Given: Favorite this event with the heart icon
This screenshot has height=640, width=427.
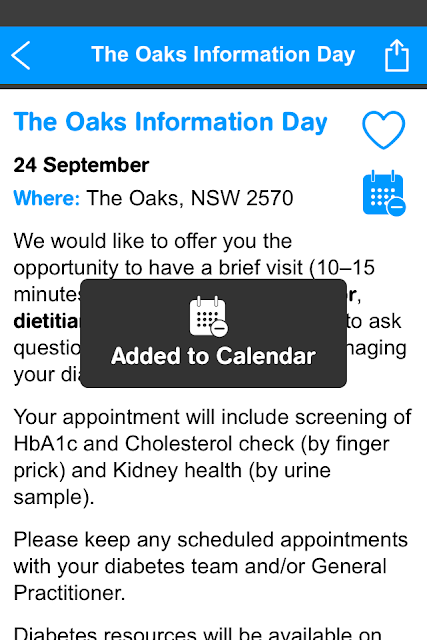Looking at the screenshot, I should click(383, 129).
